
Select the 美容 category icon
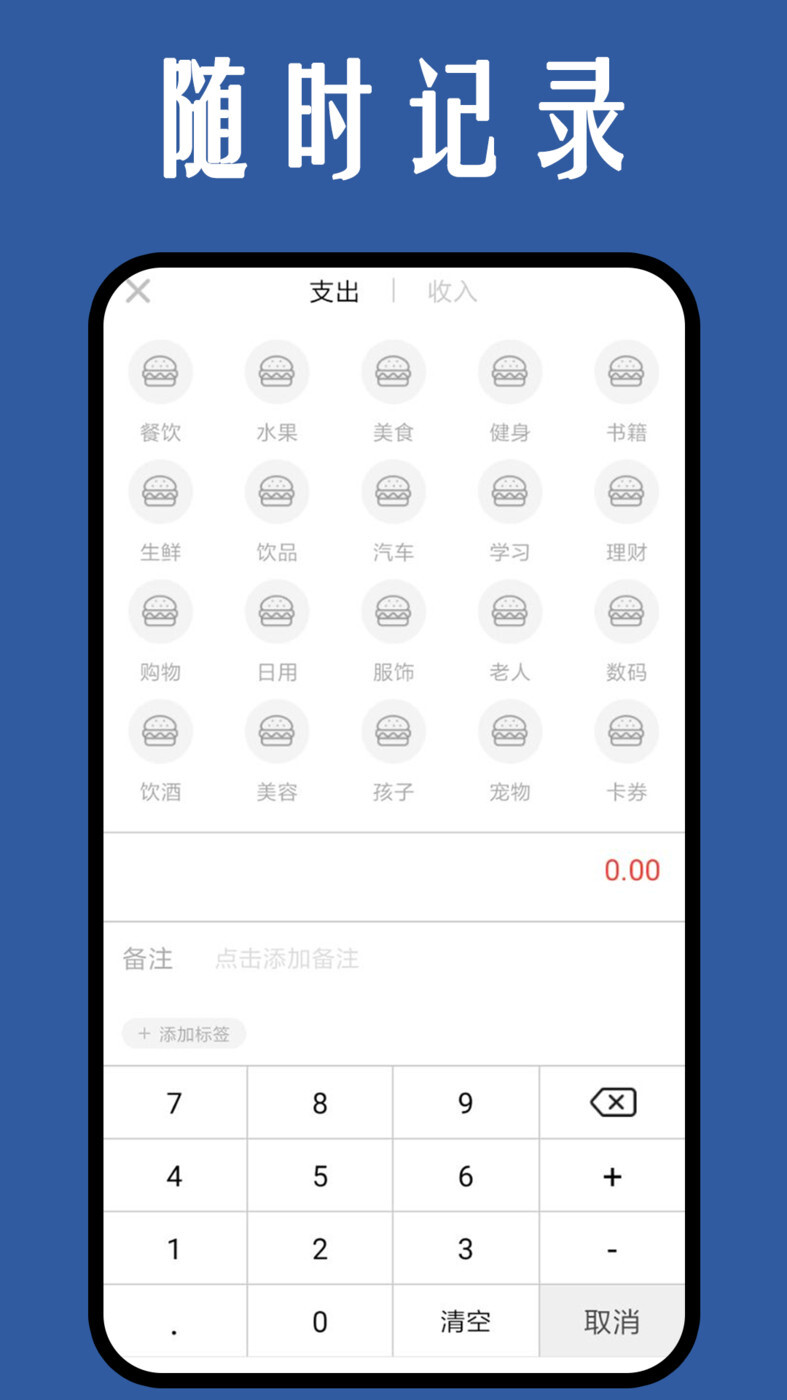[x=277, y=731]
